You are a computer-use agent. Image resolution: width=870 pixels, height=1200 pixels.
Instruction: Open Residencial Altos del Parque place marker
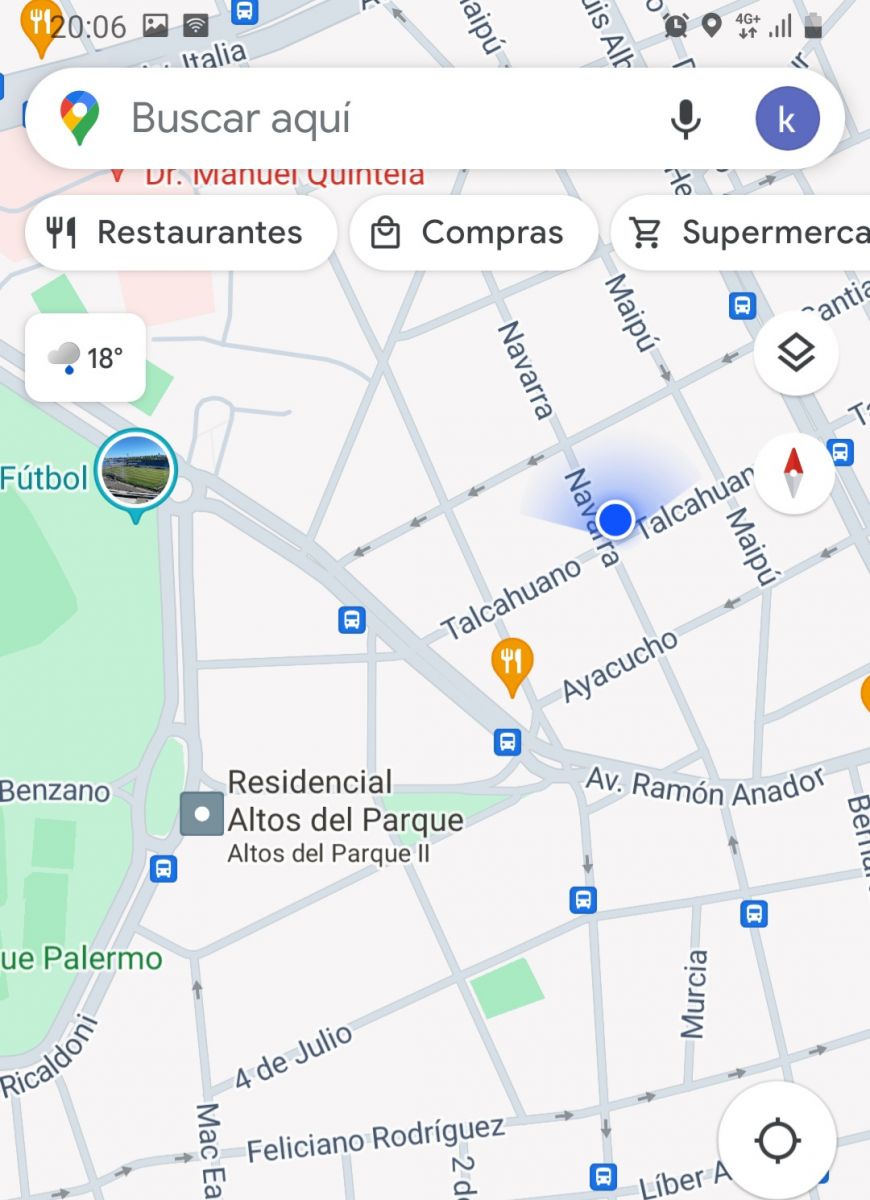[202, 814]
